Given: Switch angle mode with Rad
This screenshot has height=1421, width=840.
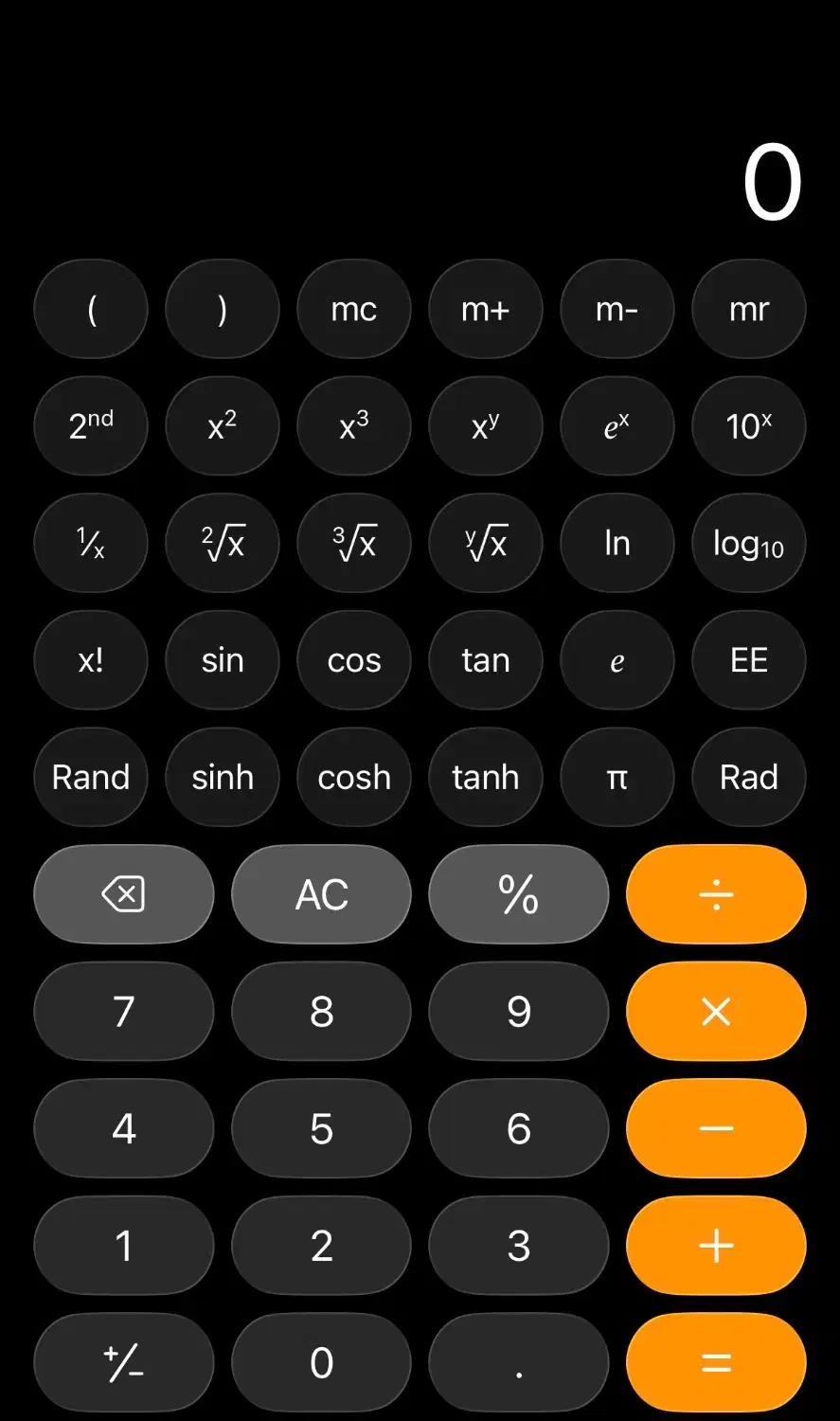Looking at the screenshot, I should [x=748, y=777].
